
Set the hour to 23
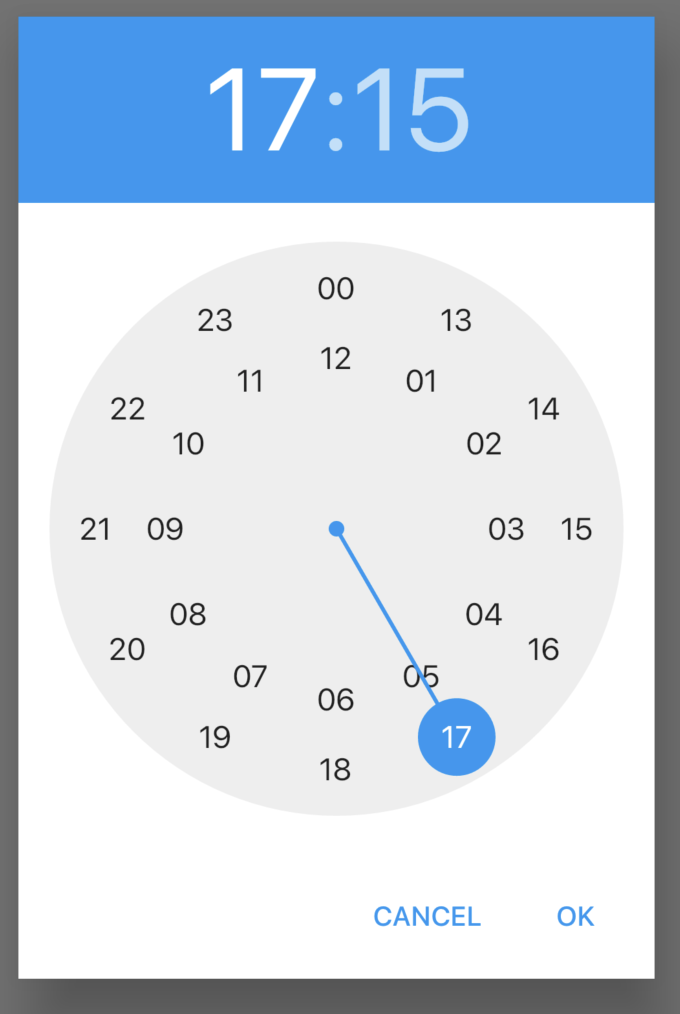(x=215, y=321)
